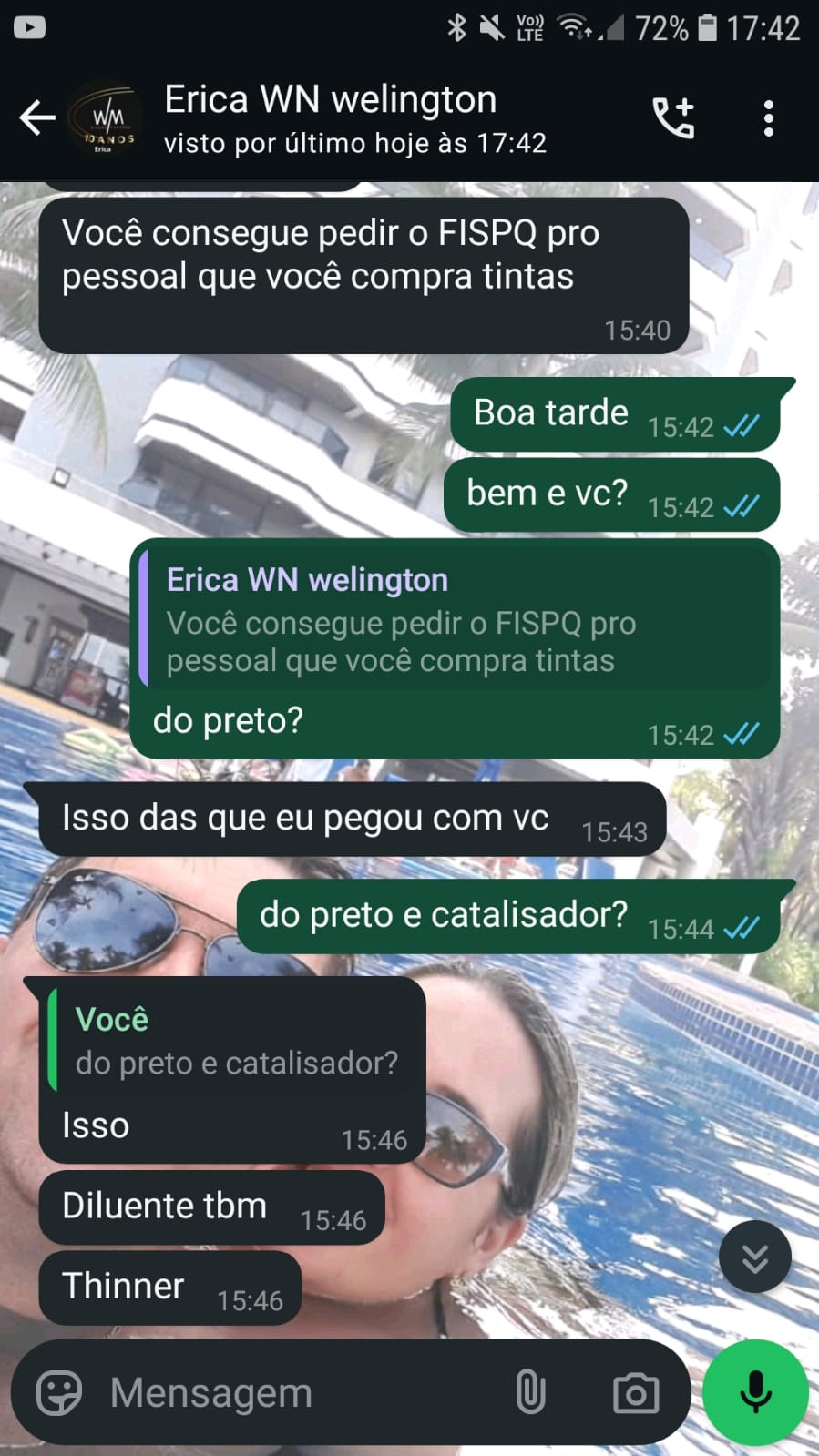
Task: Attach a file to the chat
Action: [x=530, y=1393]
